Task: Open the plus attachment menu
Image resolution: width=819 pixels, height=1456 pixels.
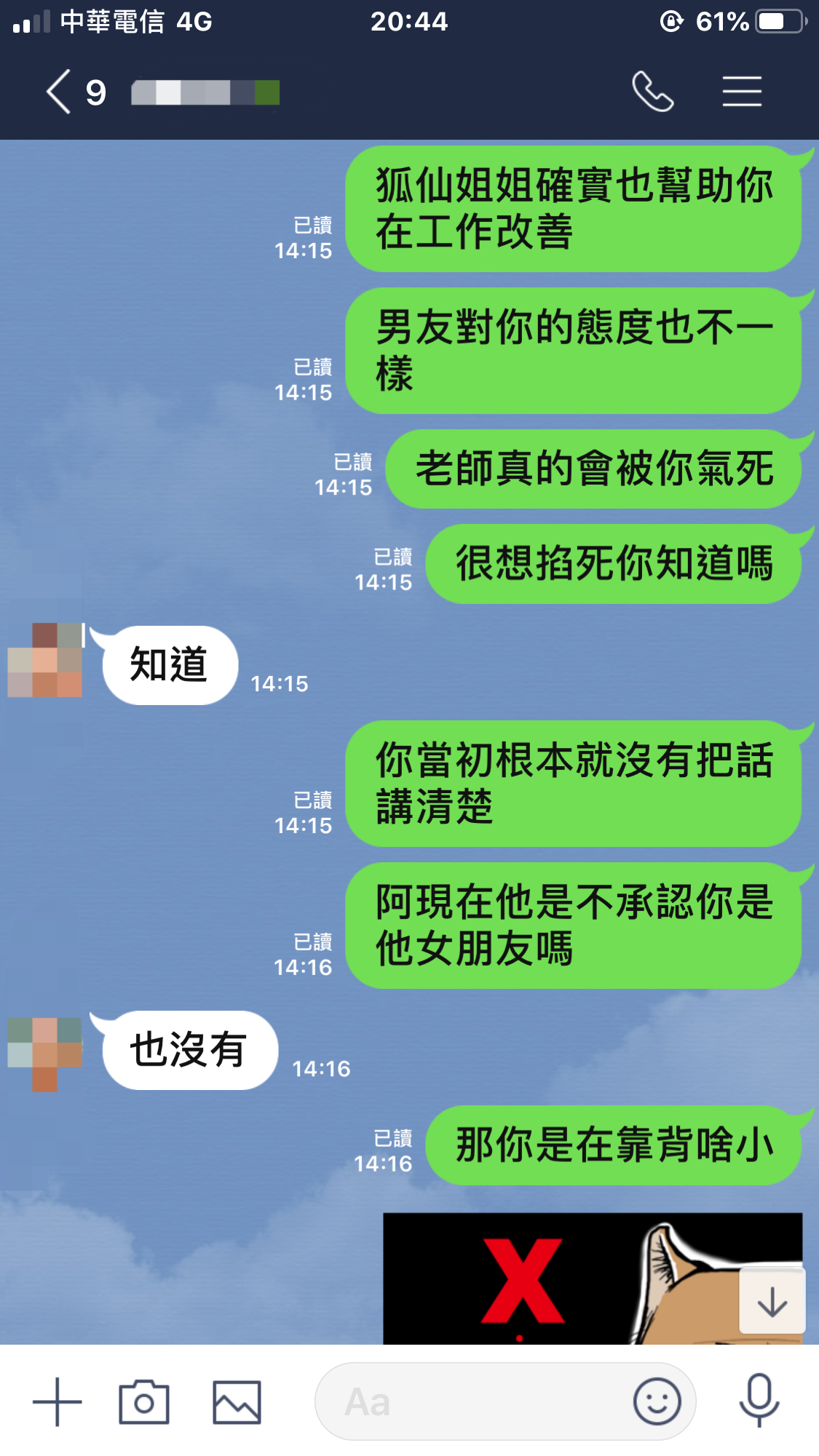Action: [x=57, y=1401]
